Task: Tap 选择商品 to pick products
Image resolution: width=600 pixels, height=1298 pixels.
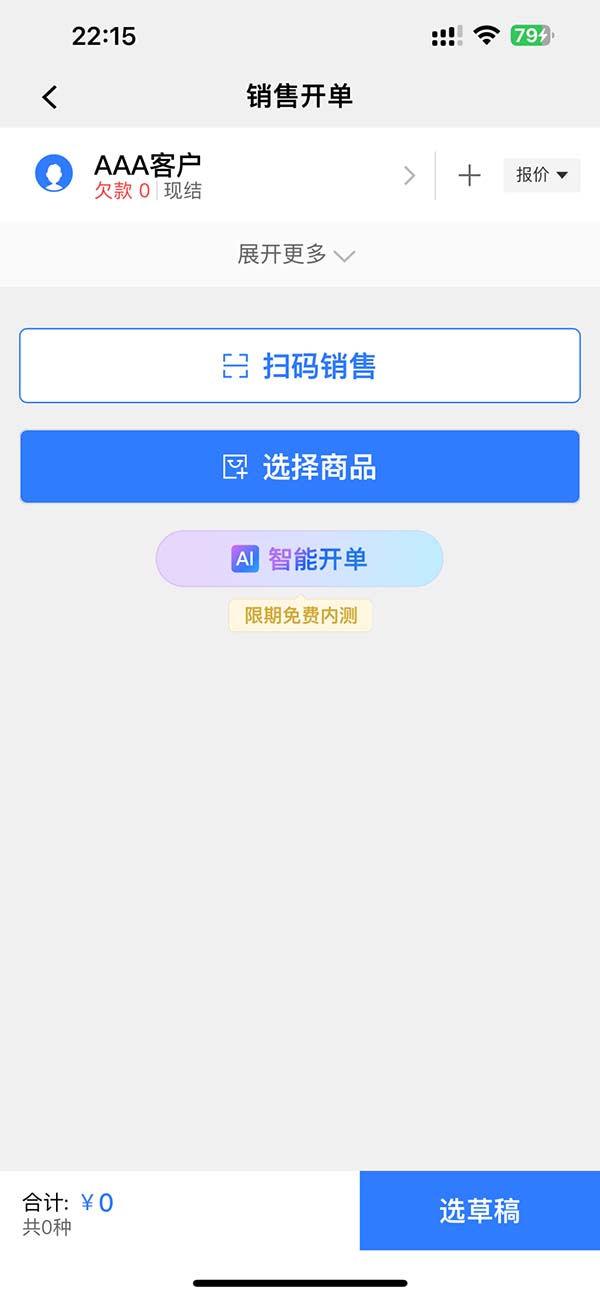Action: pyautogui.click(x=300, y=467)
